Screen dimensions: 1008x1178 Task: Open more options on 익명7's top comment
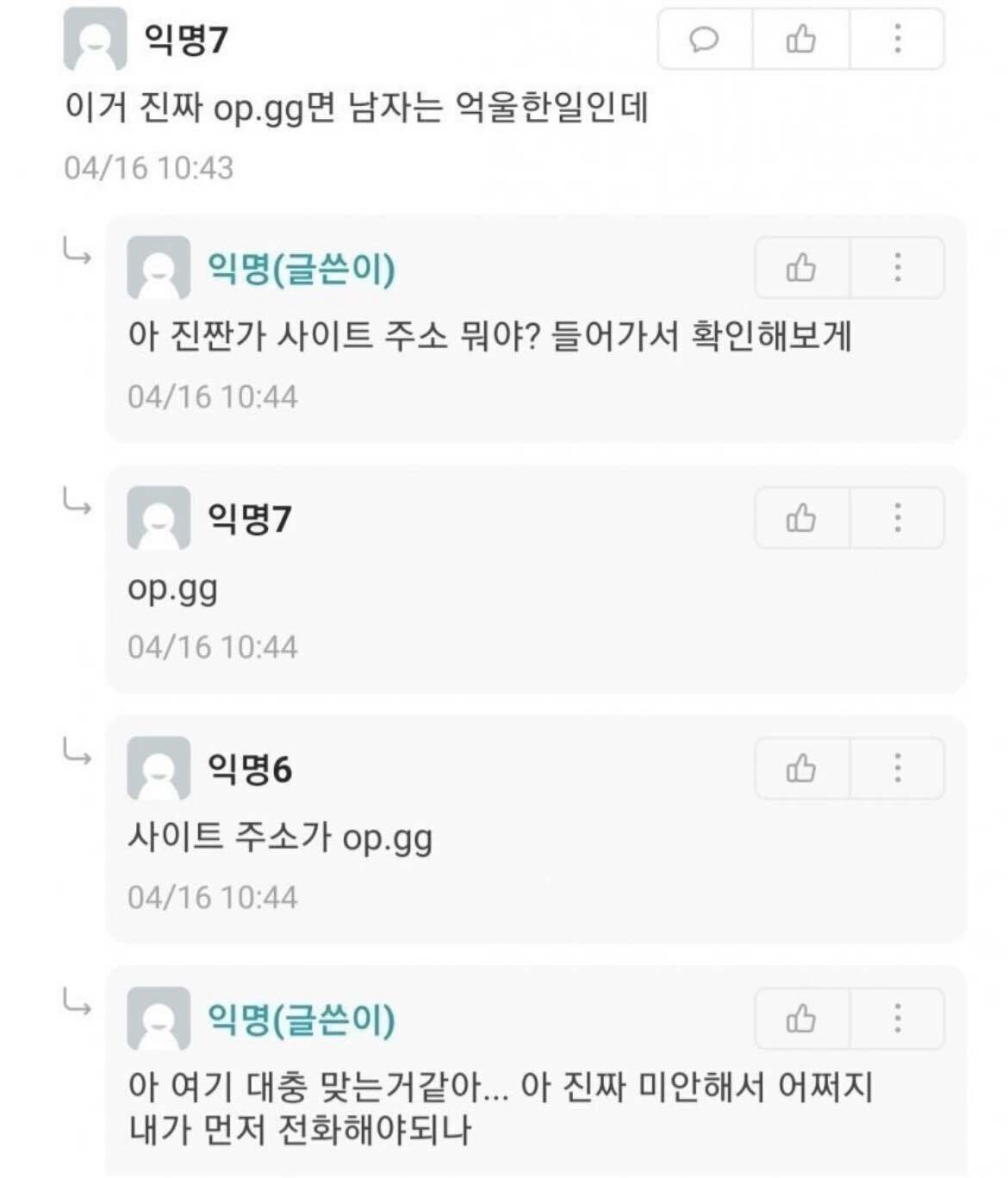(x=897, y=40)
